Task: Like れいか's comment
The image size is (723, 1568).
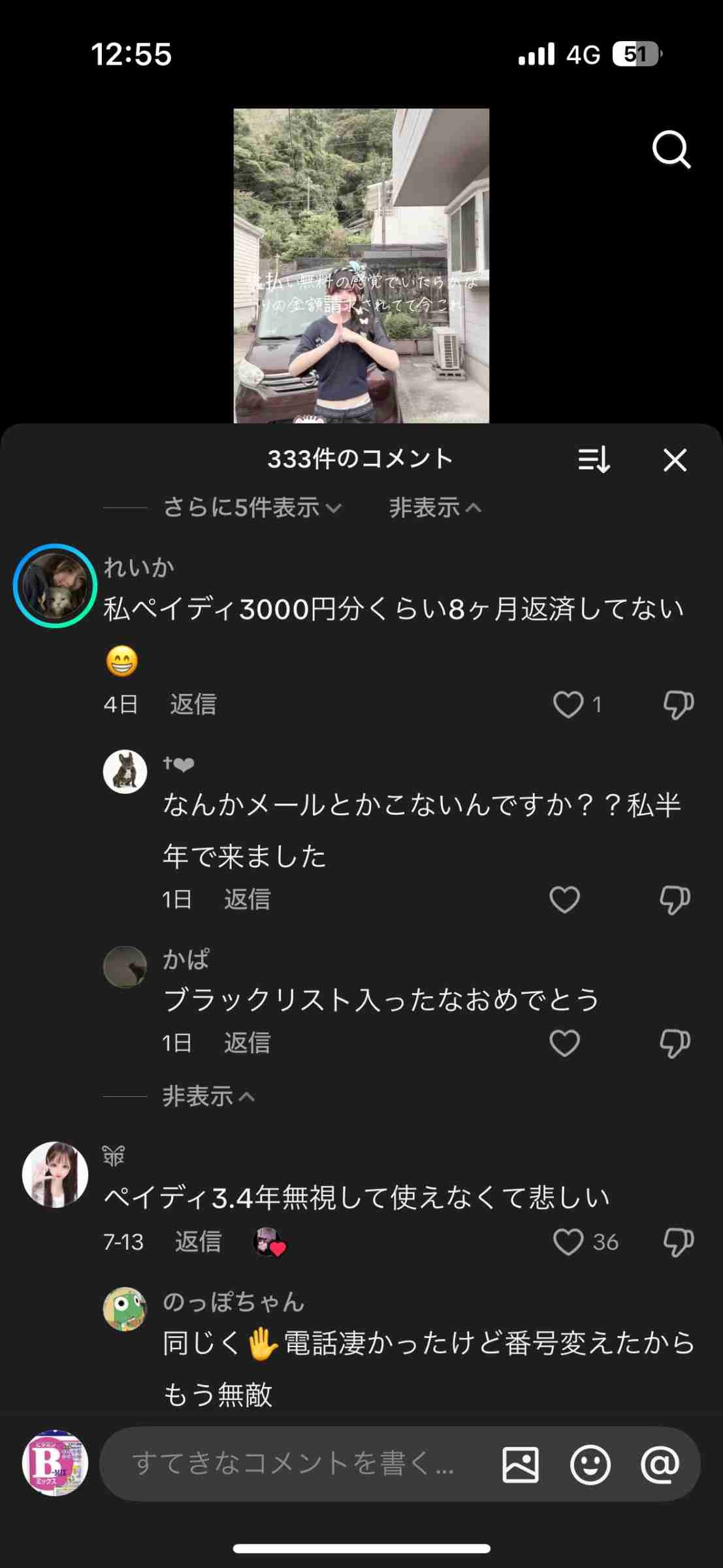Action: point(568,705)
